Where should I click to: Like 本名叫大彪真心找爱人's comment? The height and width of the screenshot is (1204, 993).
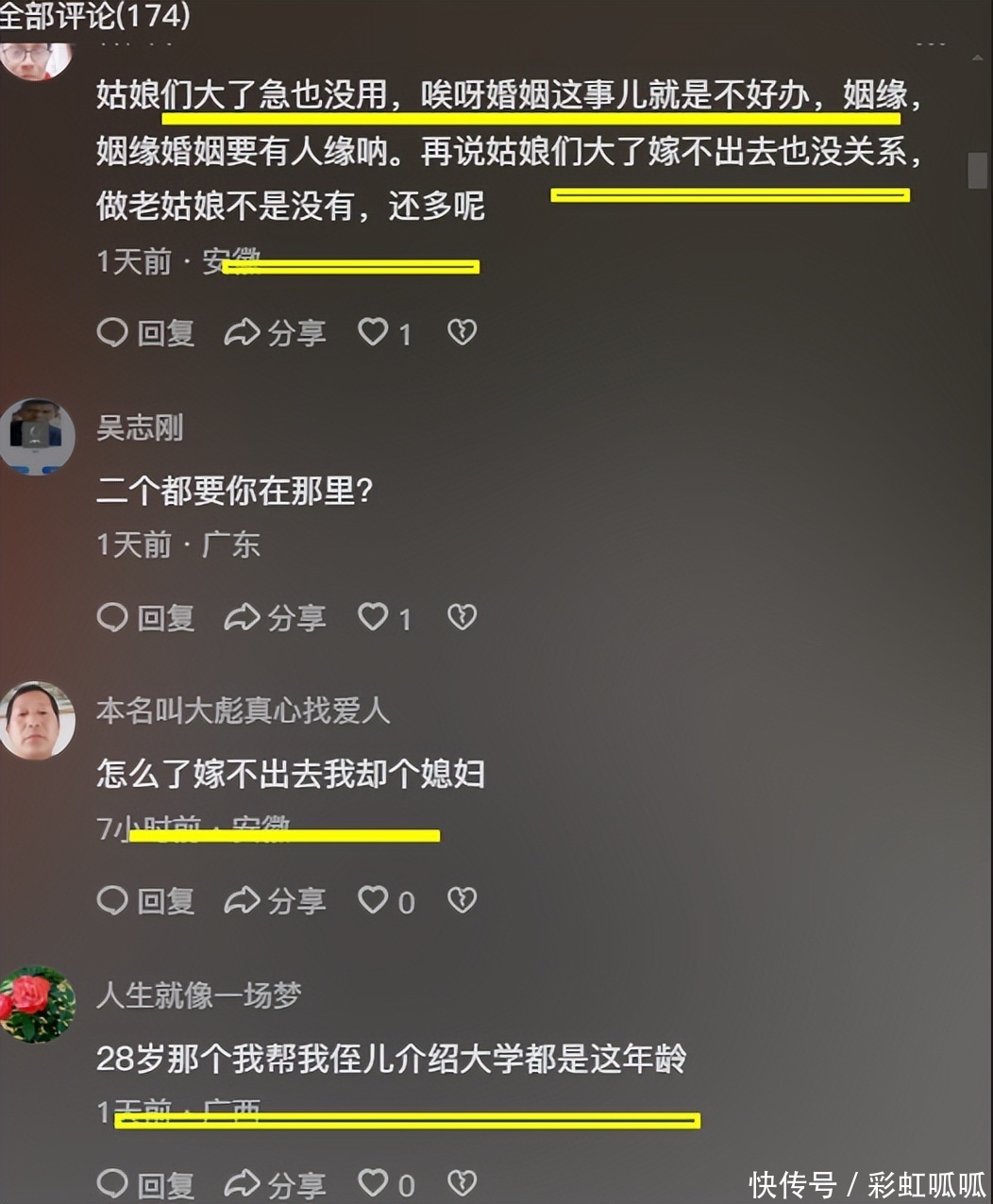(x=374, y=899)
